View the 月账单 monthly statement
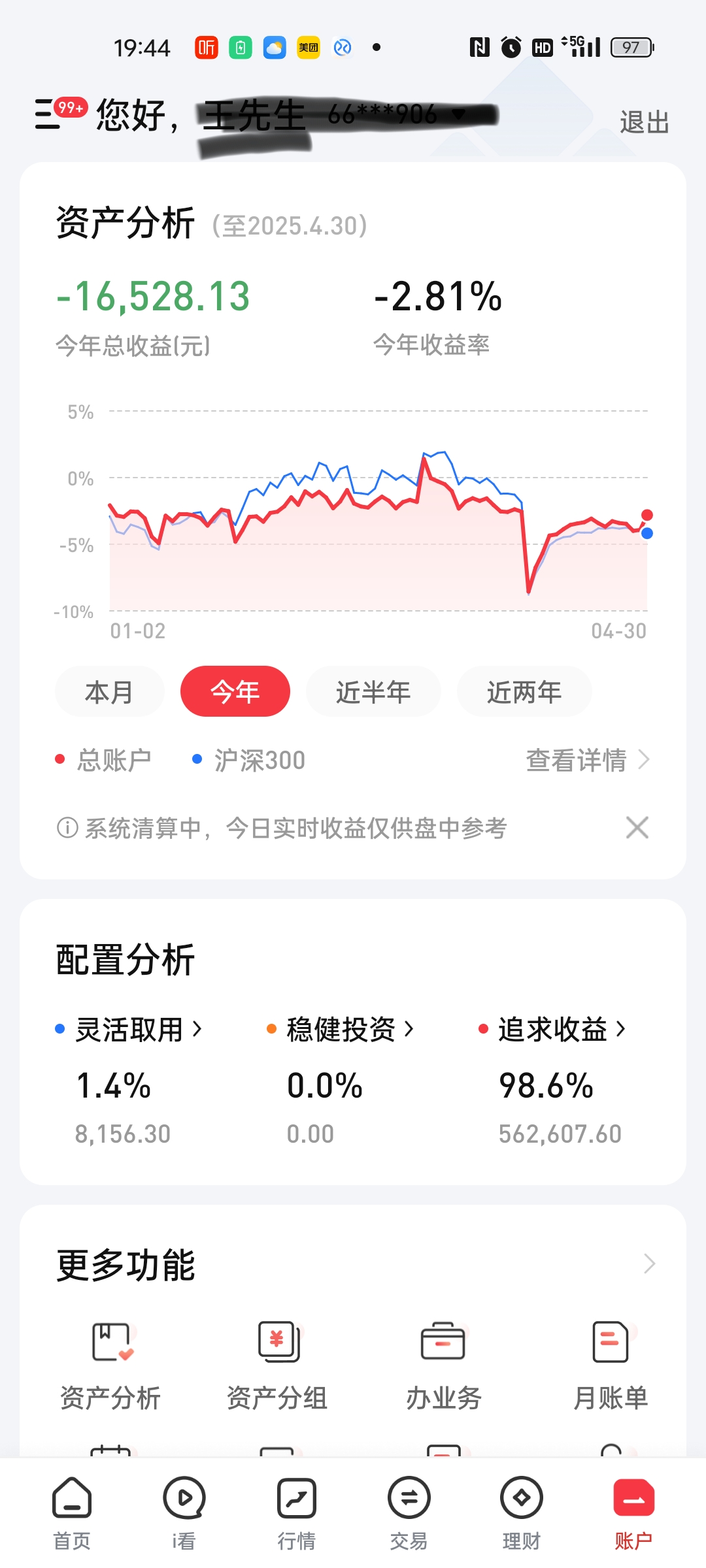 610,1364
